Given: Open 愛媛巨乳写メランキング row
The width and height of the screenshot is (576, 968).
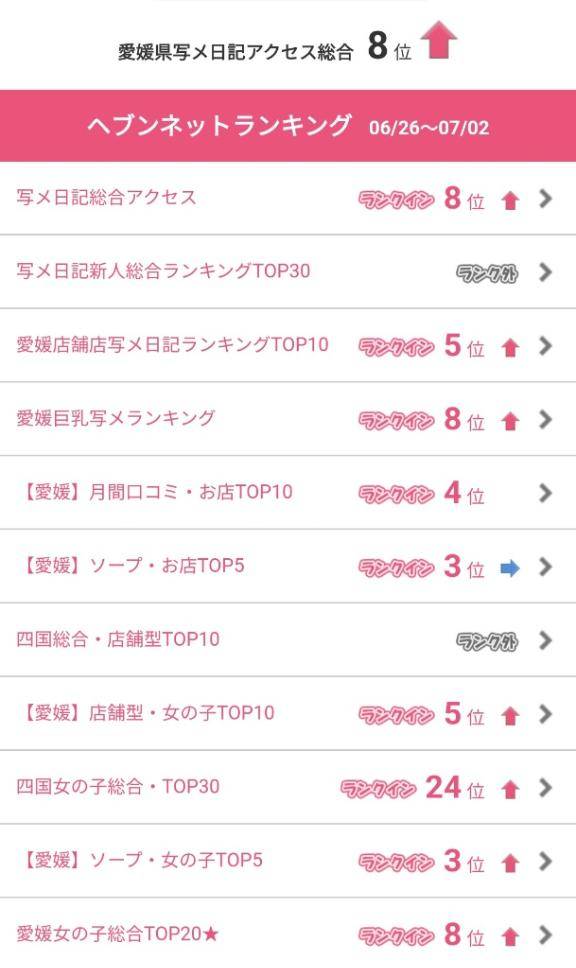Looking at the screenshot, I should [288, 419].
